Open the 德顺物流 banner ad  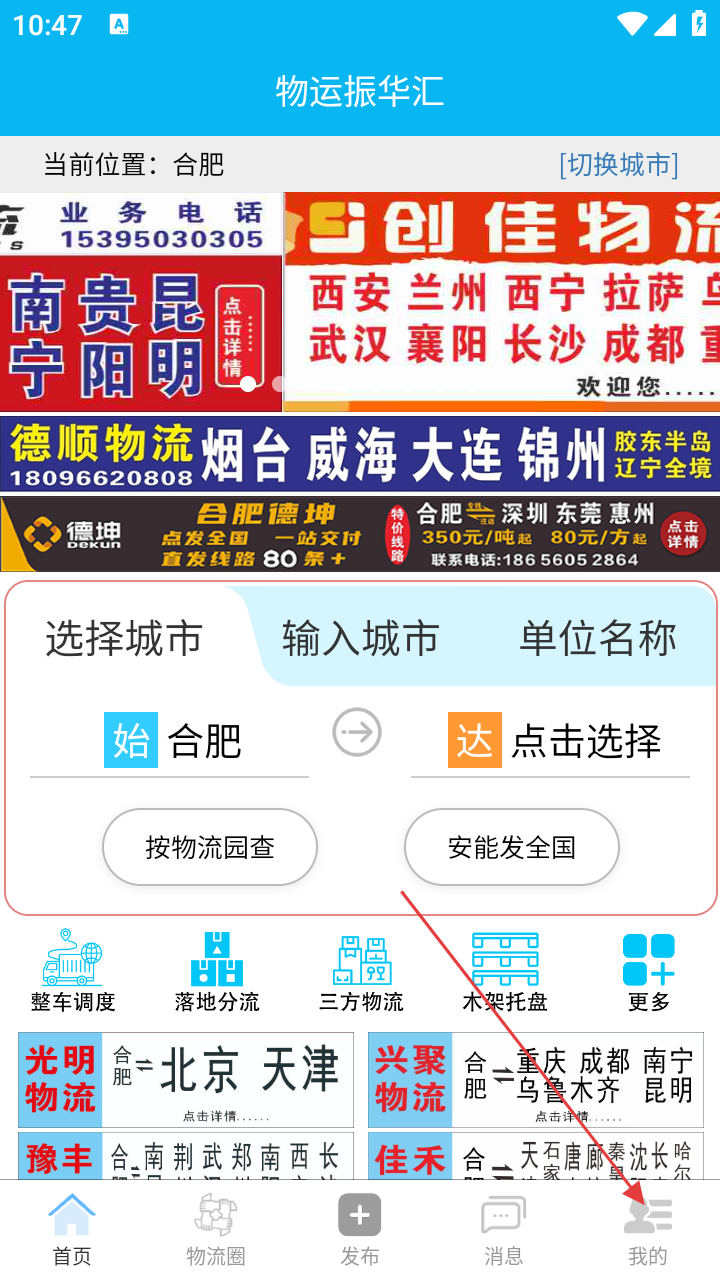[x=360, y=455]
